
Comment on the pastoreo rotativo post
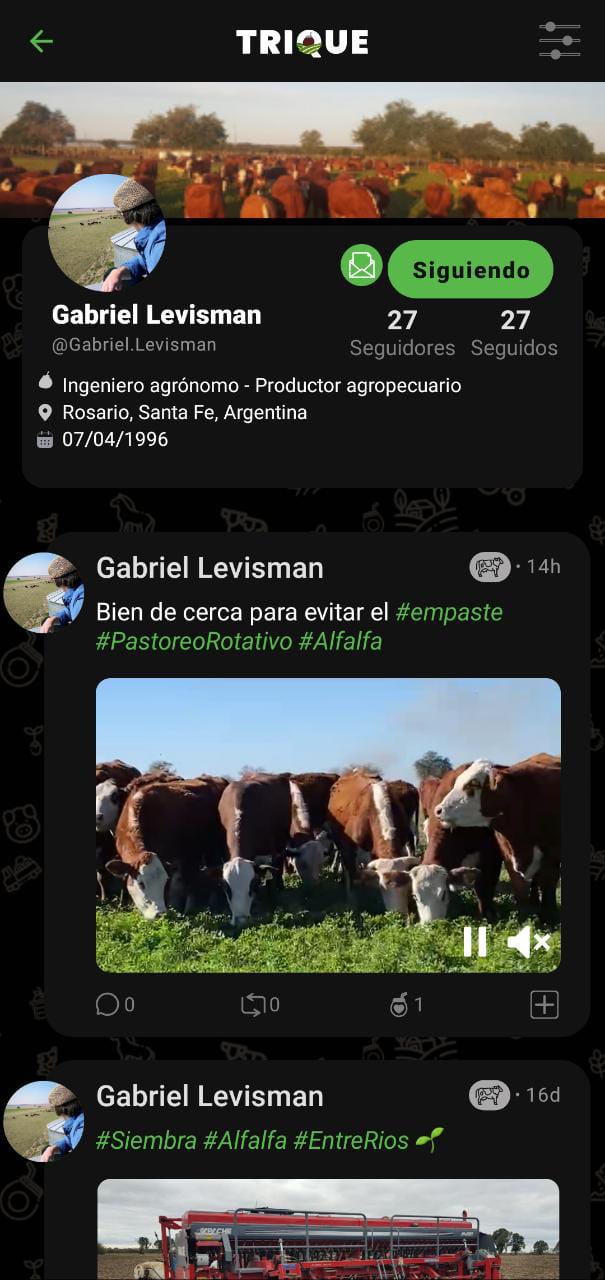click(108, 1004)
